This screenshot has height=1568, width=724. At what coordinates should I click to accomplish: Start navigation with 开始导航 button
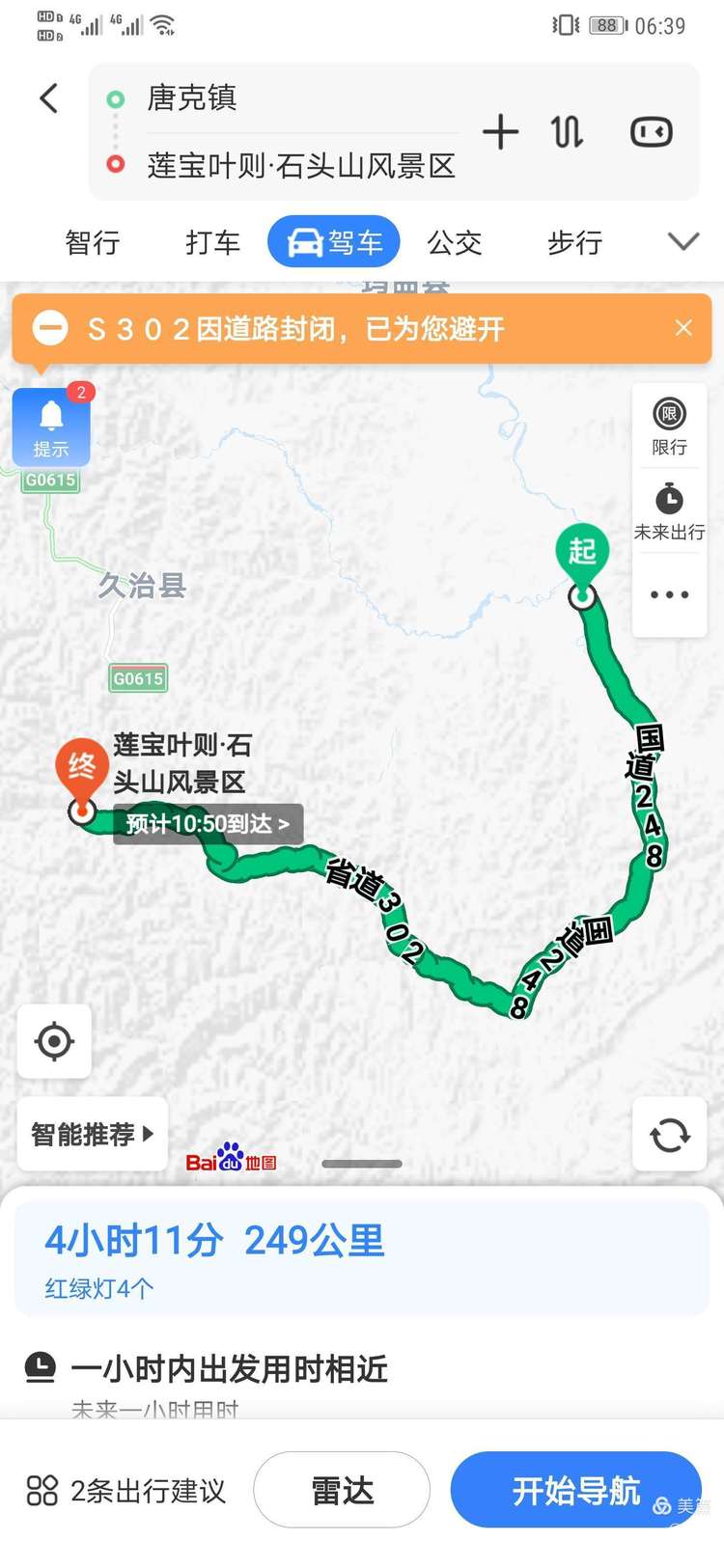576,1490
